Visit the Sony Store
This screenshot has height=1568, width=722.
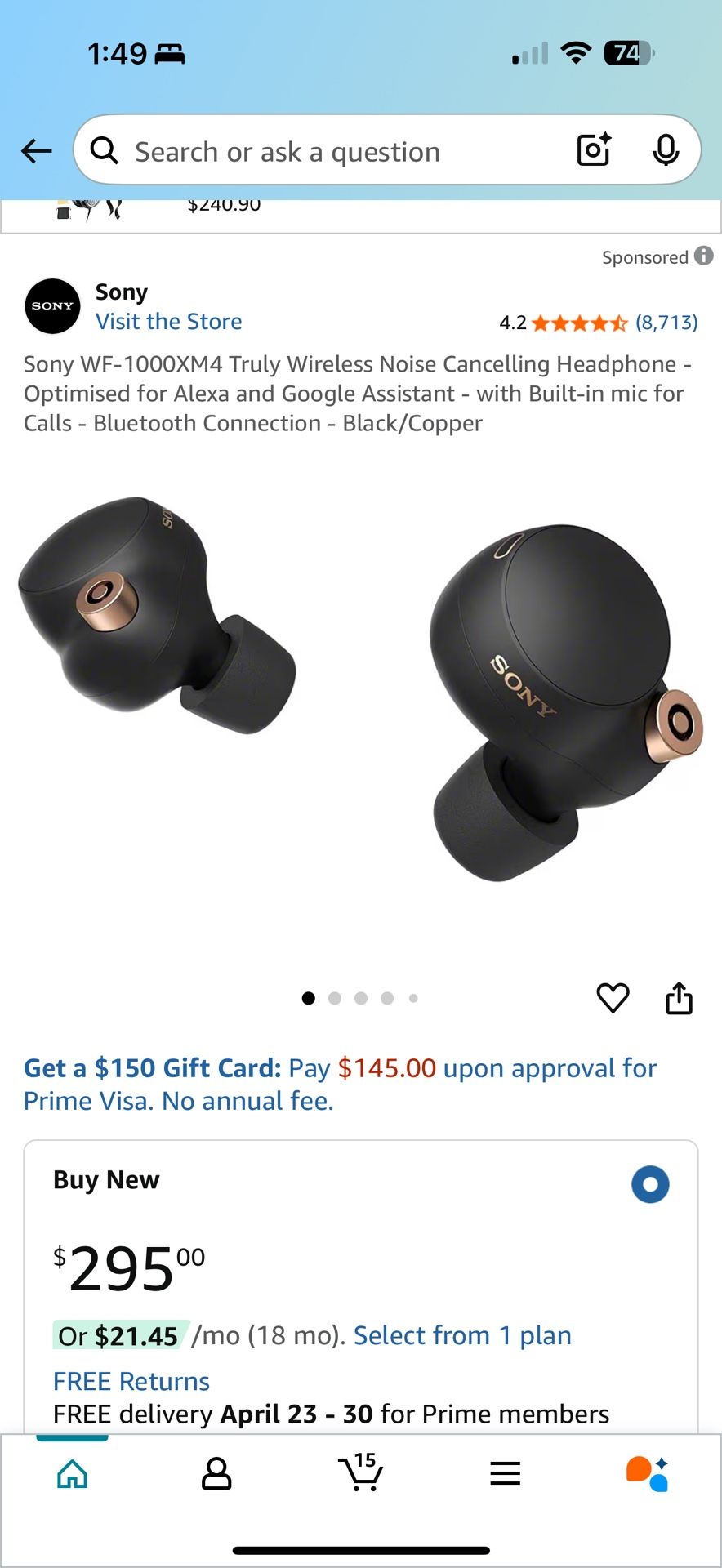pyautogui.click(x=168, y=322)
